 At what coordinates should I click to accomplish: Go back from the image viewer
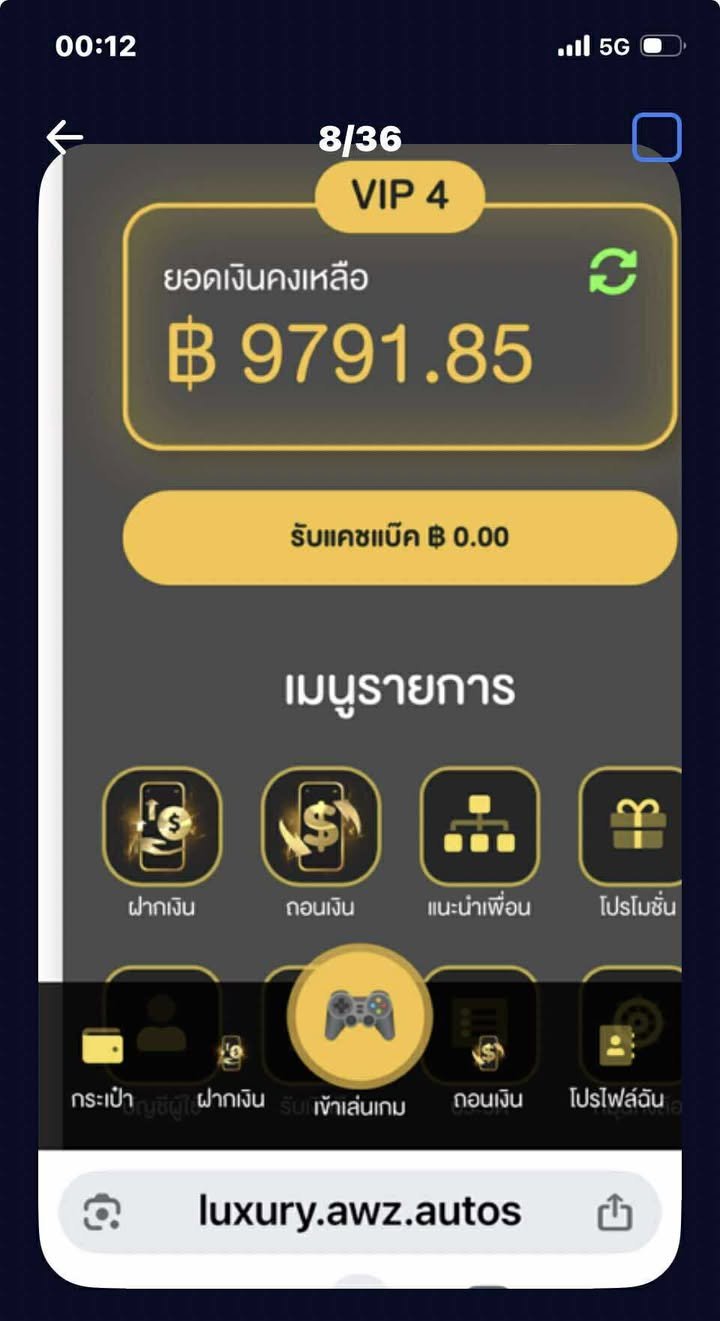point(65,138)
